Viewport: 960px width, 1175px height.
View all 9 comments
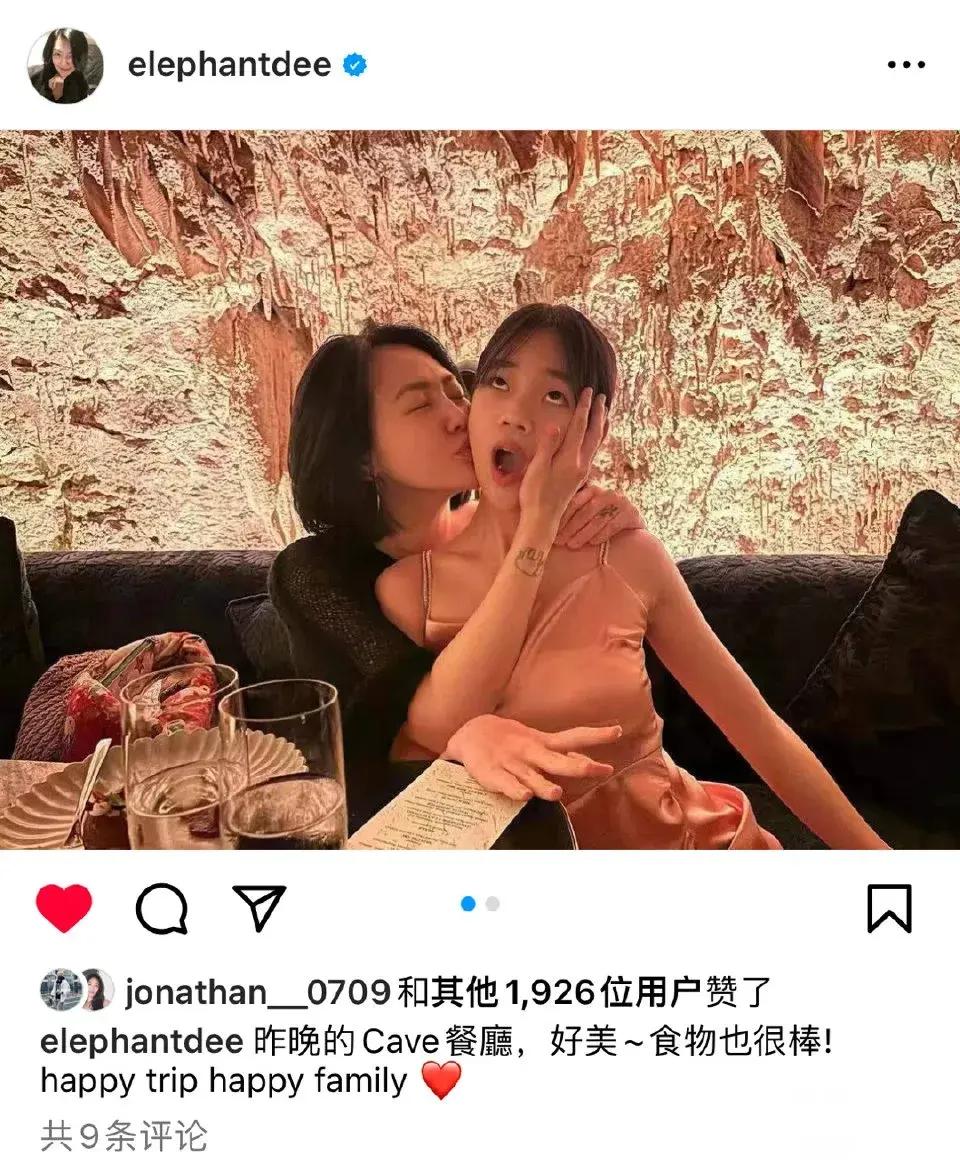[x=124, y=1137]
